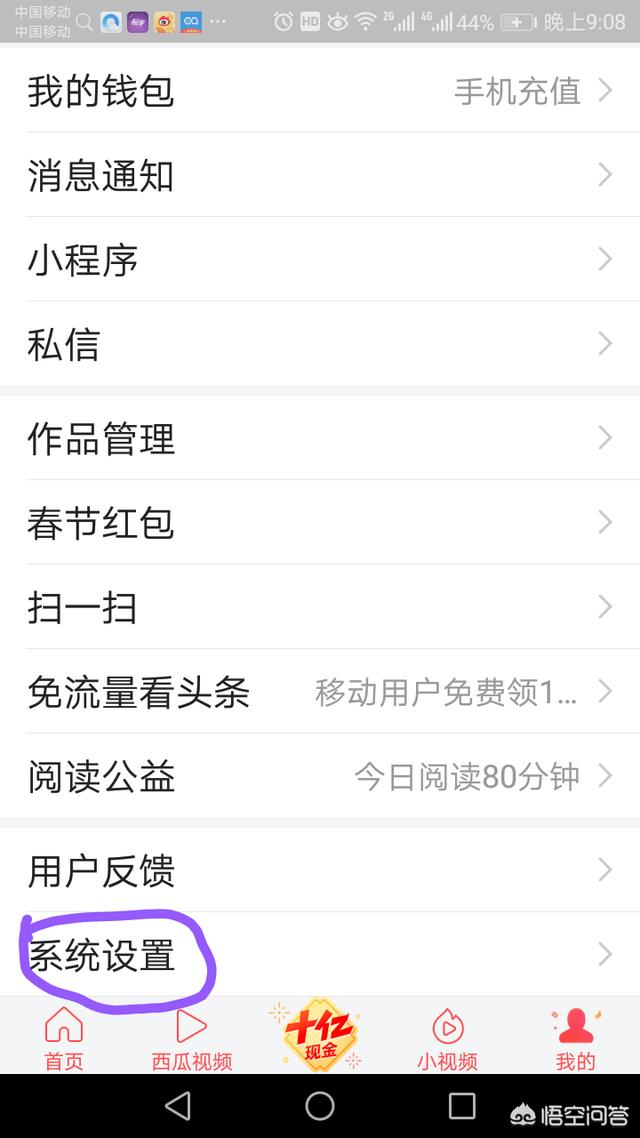Image resolution: width=640 pixels, height=1138 pixels.
Task: Open 系统设置 system settings
Action: (x=320, y=954)
